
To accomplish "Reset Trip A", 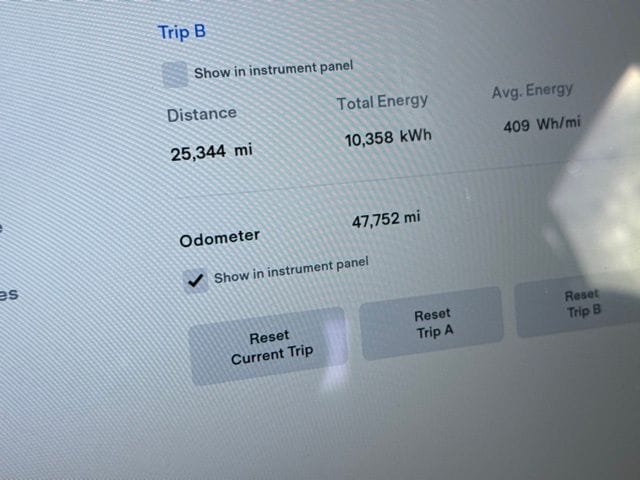I will [432, 323].
